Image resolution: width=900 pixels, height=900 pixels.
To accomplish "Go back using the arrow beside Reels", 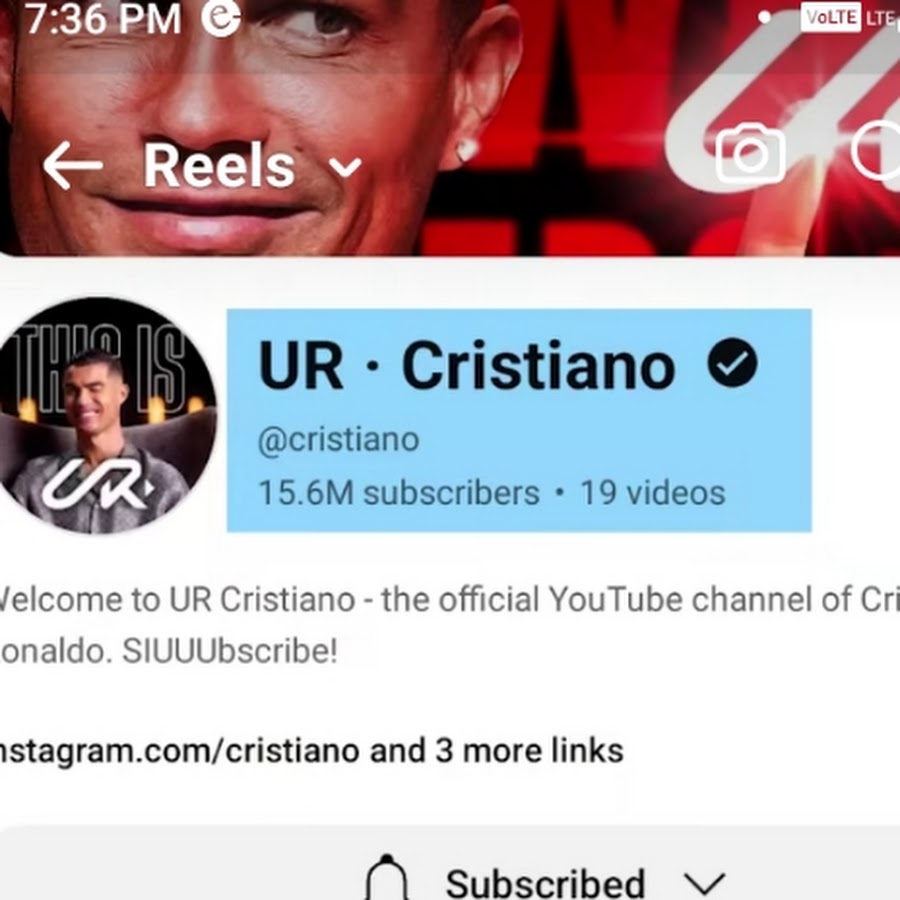I will tap(72, 166).
